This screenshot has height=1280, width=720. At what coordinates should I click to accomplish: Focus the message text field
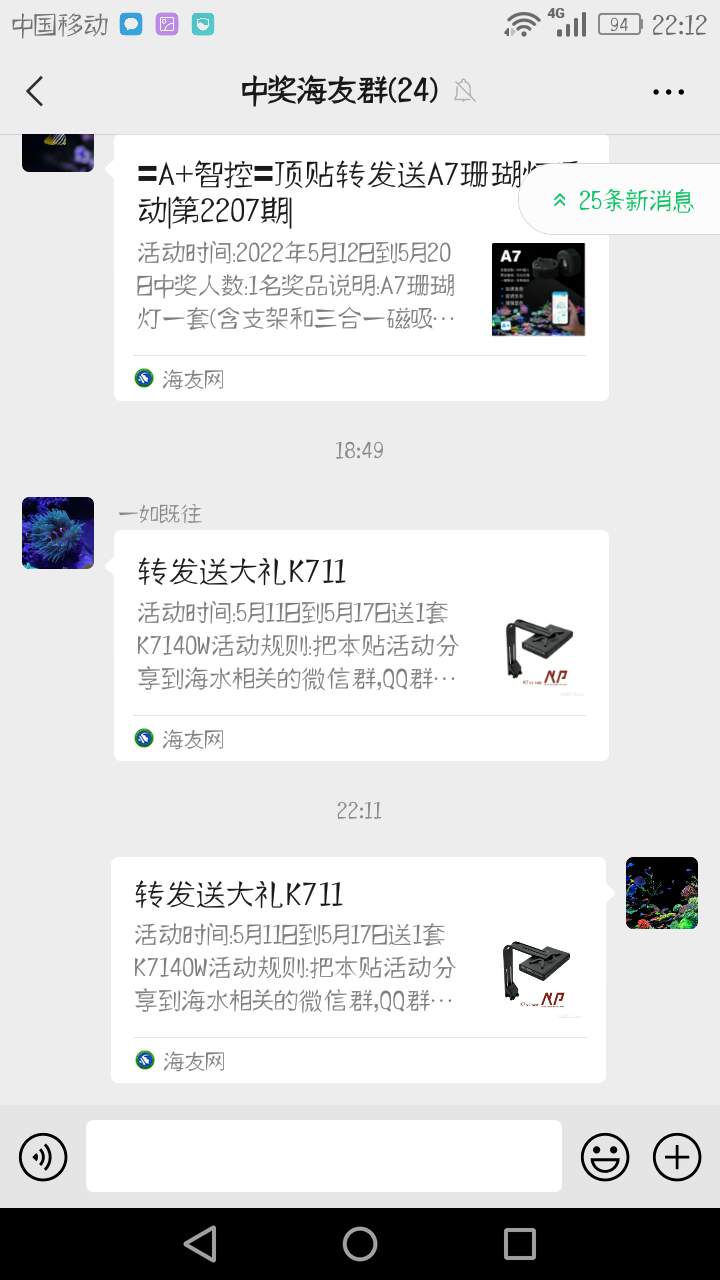click(323, 1156)
